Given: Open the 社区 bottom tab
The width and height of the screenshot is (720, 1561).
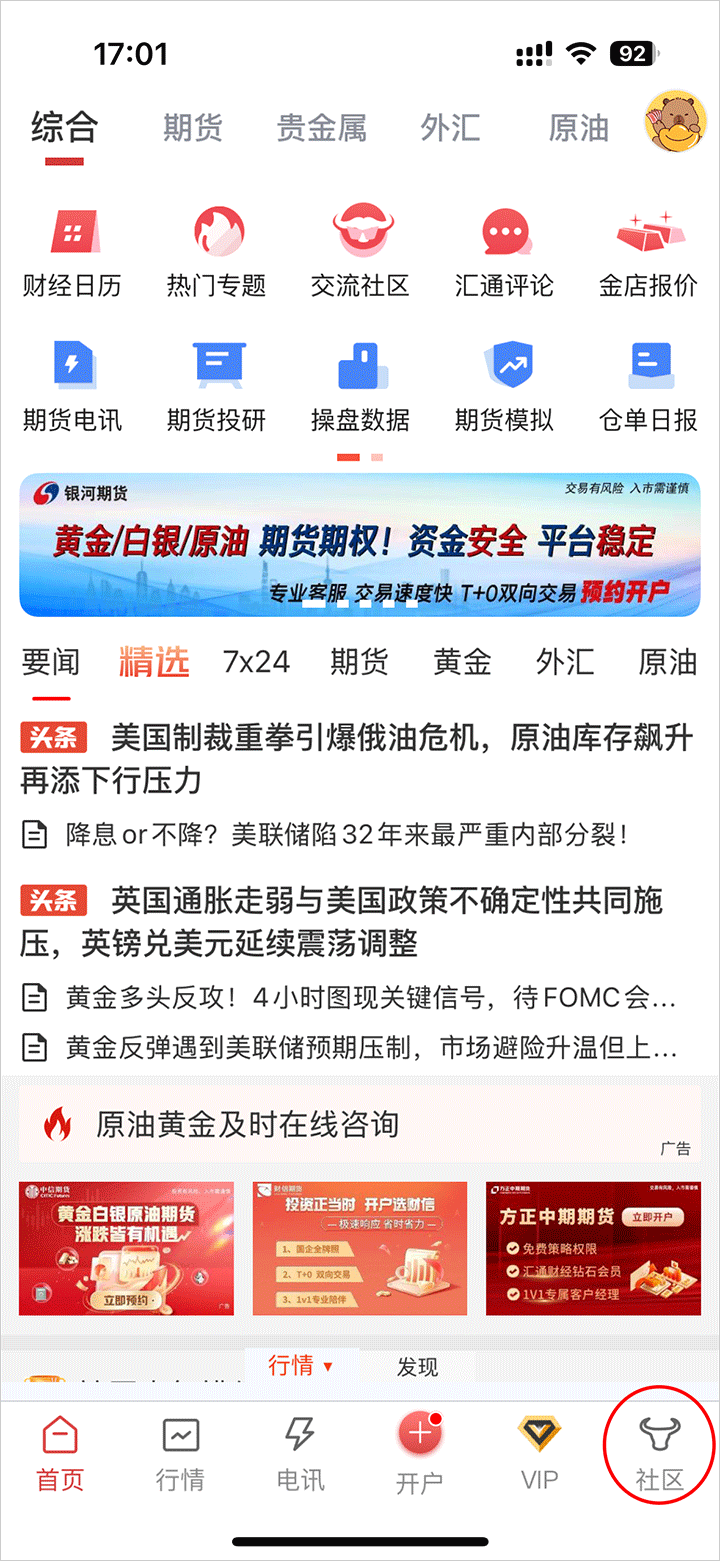Looking at the screenshot, I should (x=659, y=1455).
